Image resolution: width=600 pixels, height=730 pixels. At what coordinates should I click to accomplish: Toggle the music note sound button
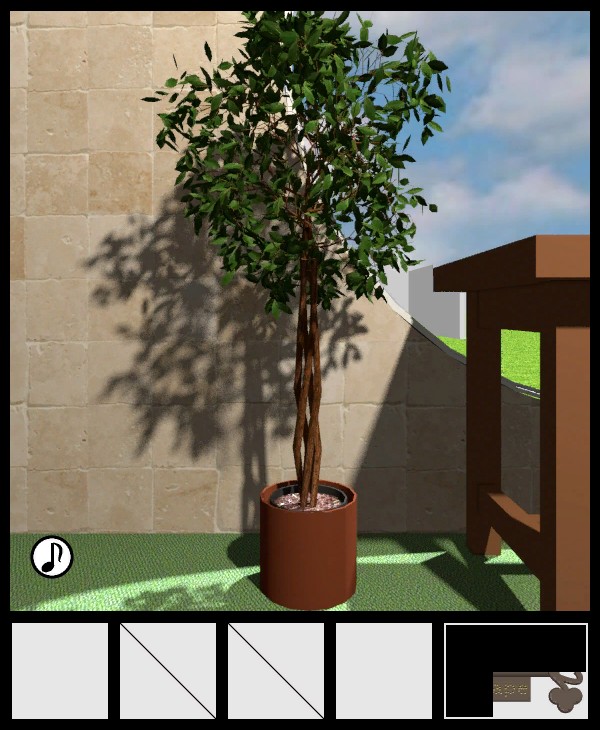[x=52, y=557]
